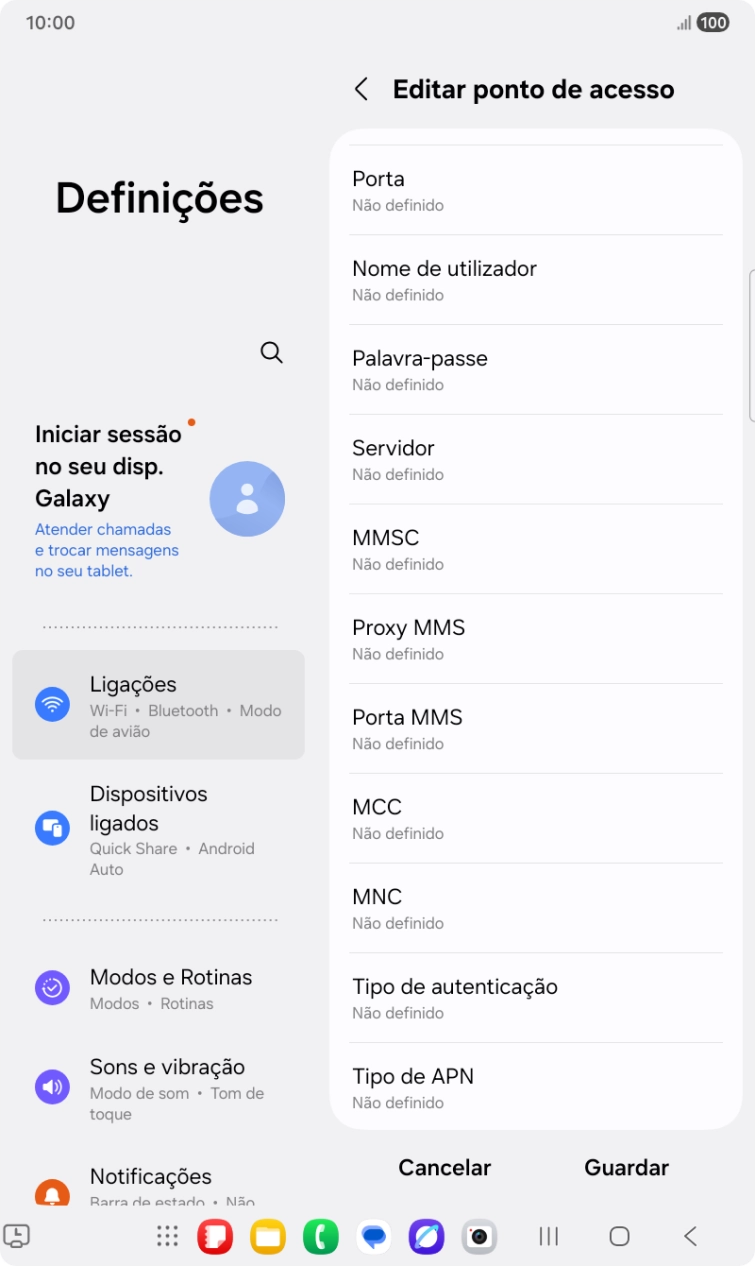Open Modos e Rotinas

(x=158, y=988)
